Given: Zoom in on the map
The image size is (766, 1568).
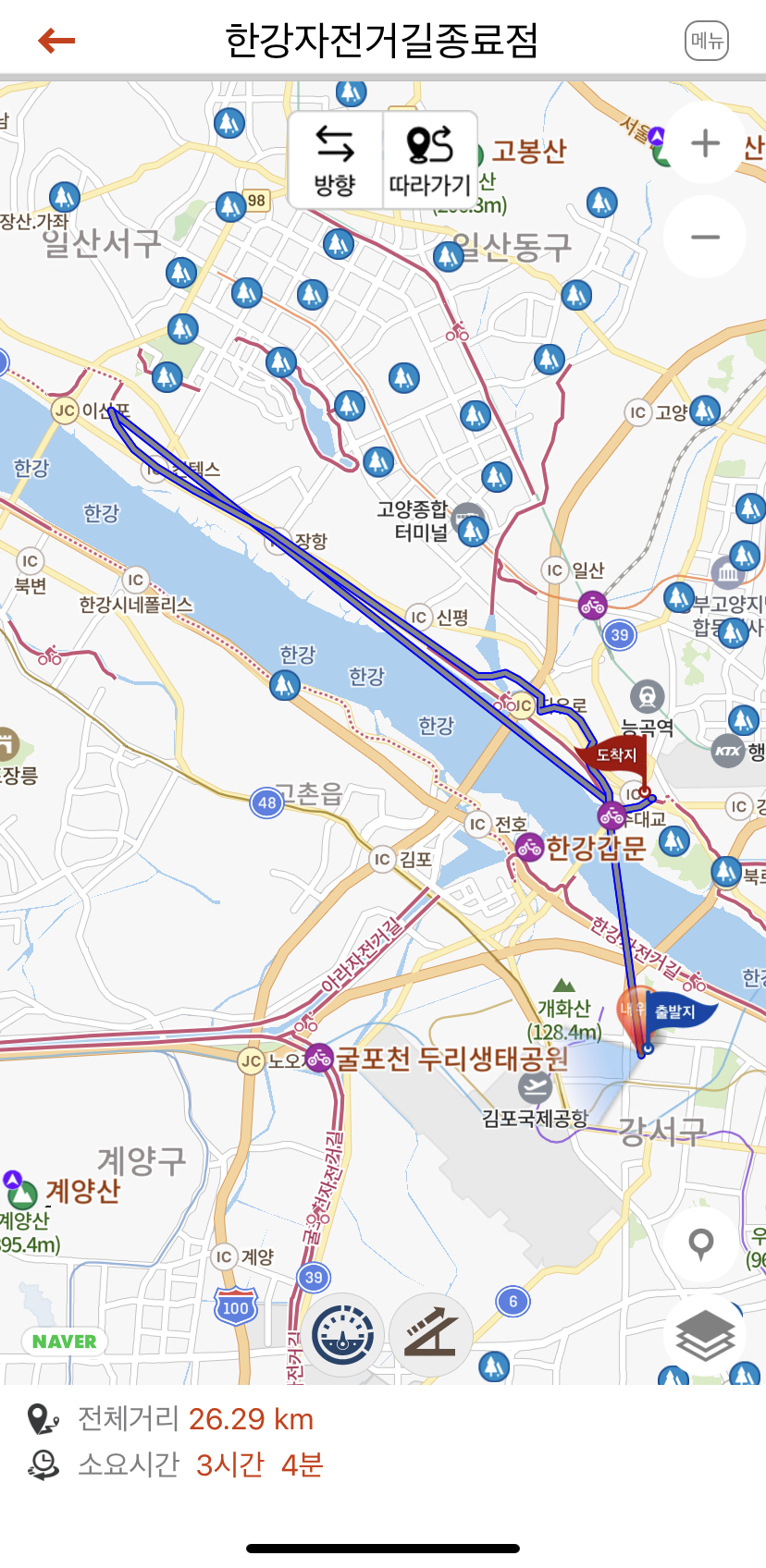Looking at the screenshot, I should pos(705,143).
